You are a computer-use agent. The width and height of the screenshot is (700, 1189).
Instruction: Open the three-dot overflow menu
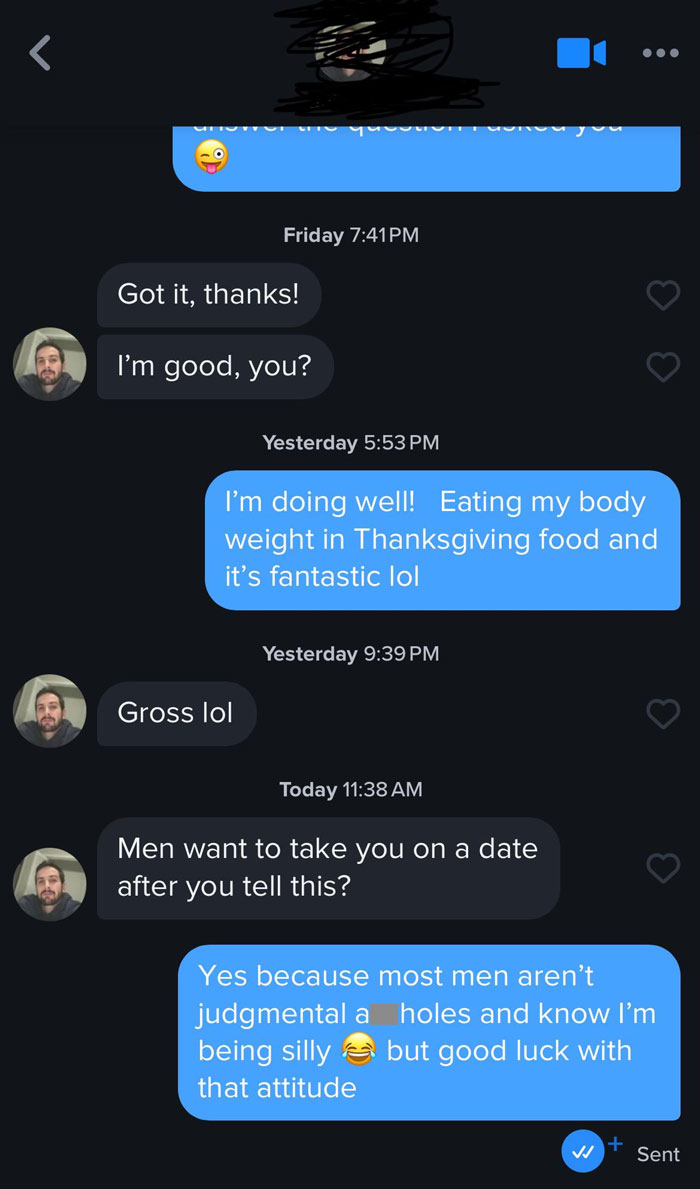point(660,53)
